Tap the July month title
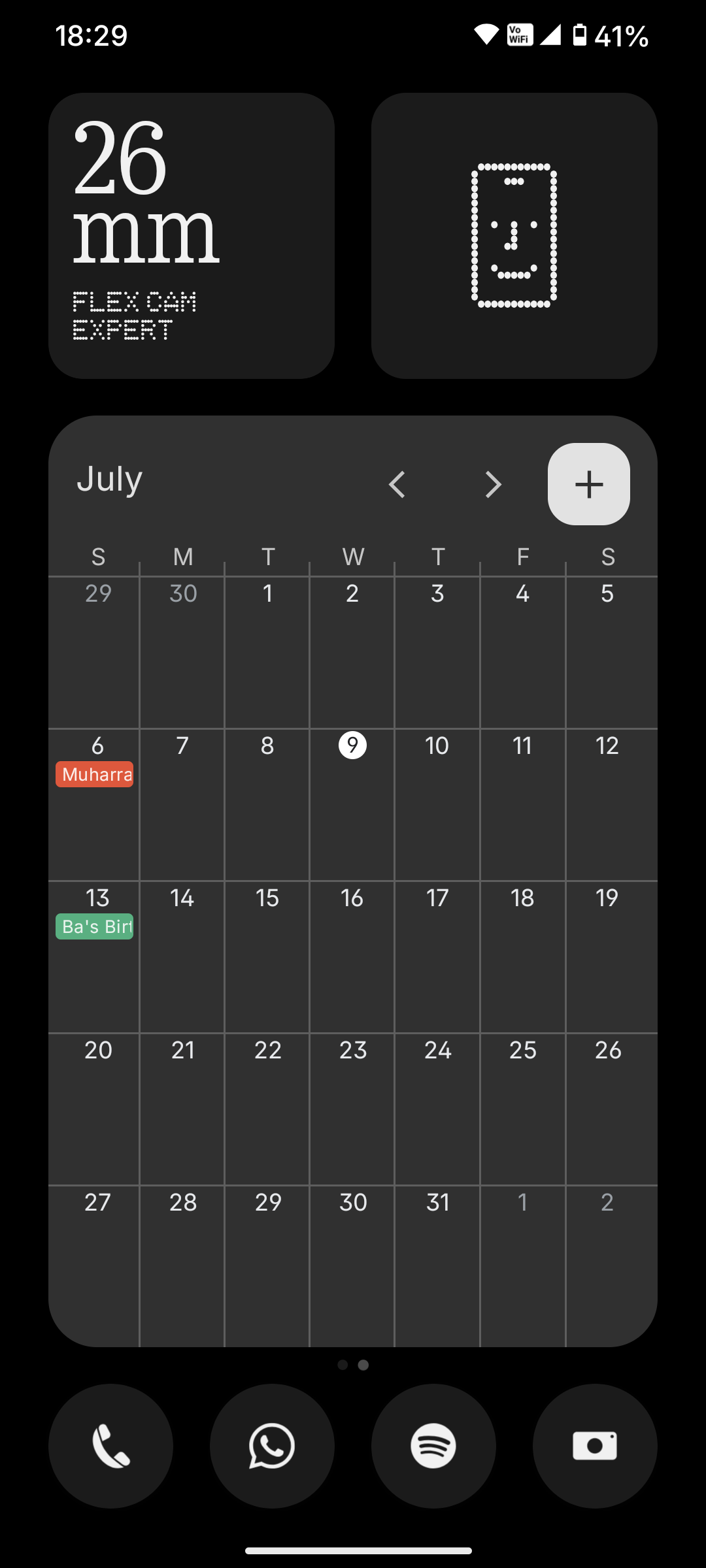Viewport: 706px width, 1568px height. (x=110, y=479)
